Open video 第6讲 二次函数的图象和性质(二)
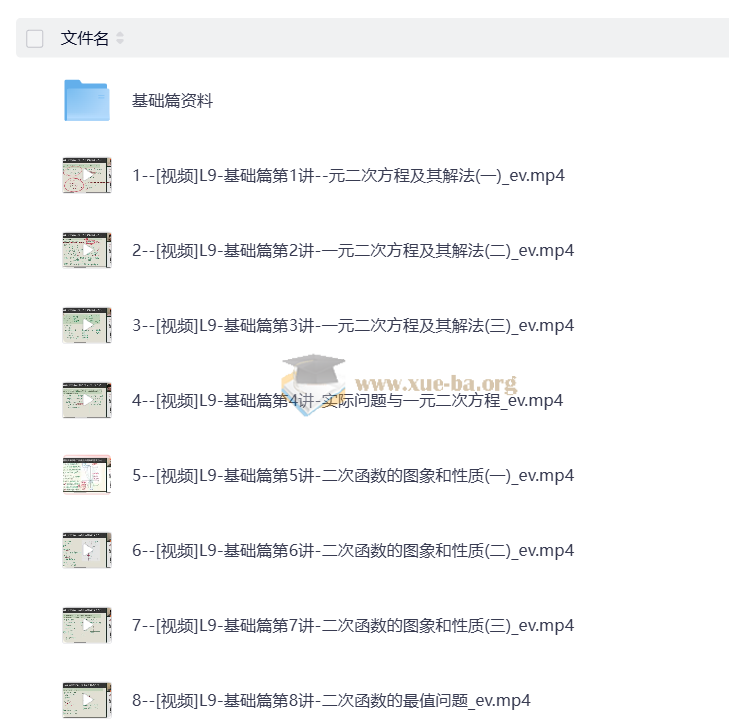The width and height of the screenshot is (729, 724). point(352,551)
